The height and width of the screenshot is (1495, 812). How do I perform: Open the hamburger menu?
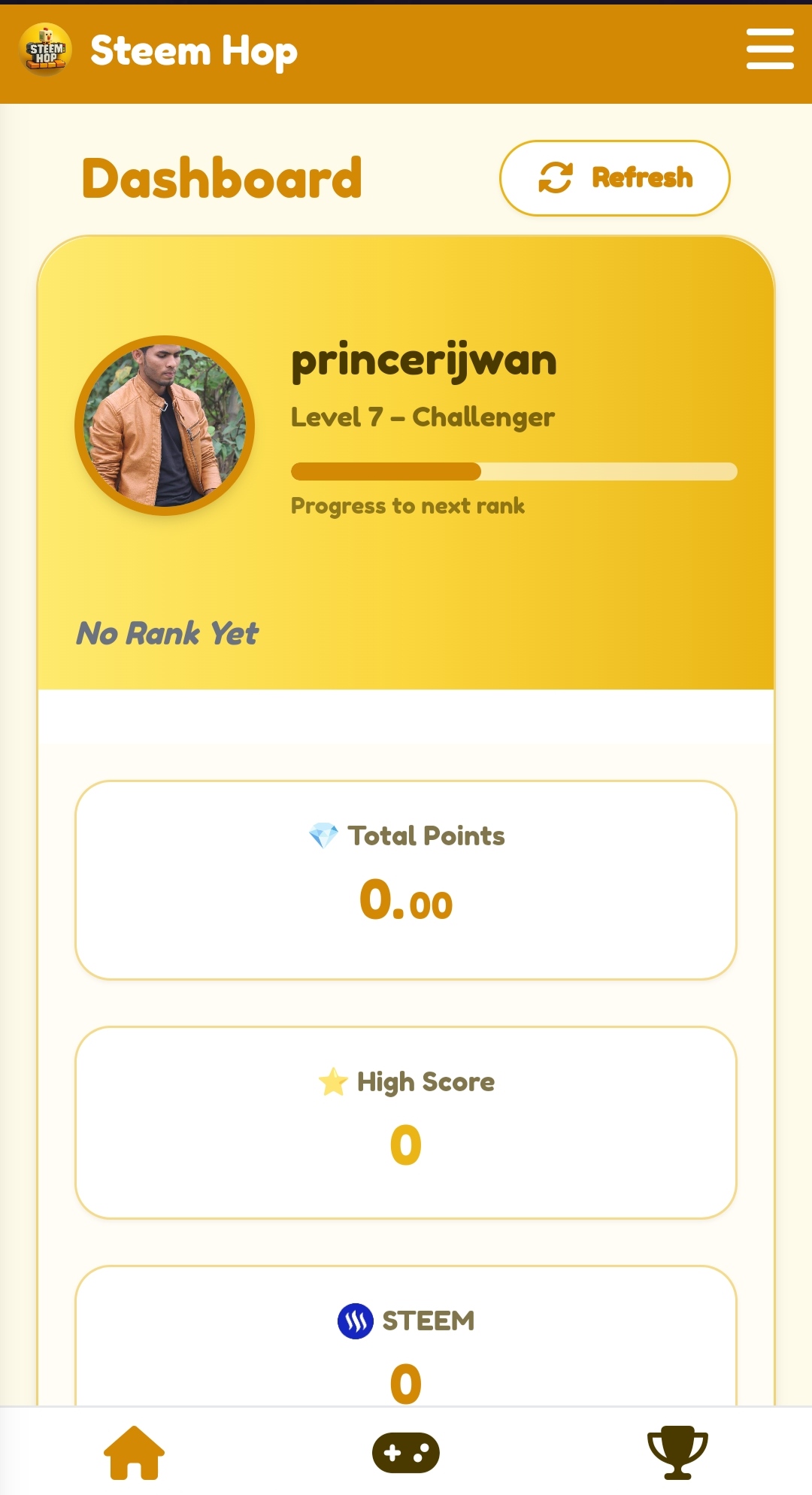770,50
